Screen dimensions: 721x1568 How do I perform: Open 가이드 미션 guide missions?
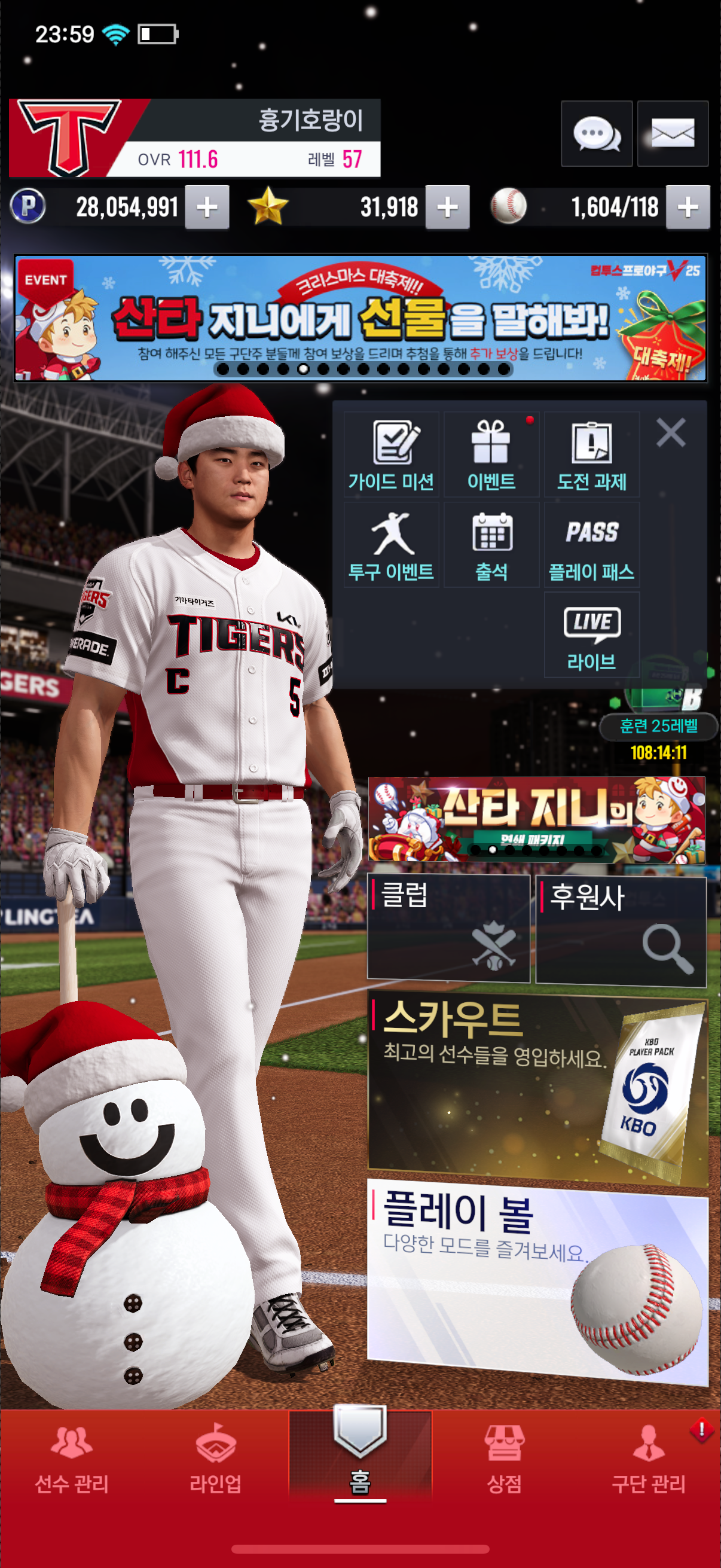click(391, 454)
